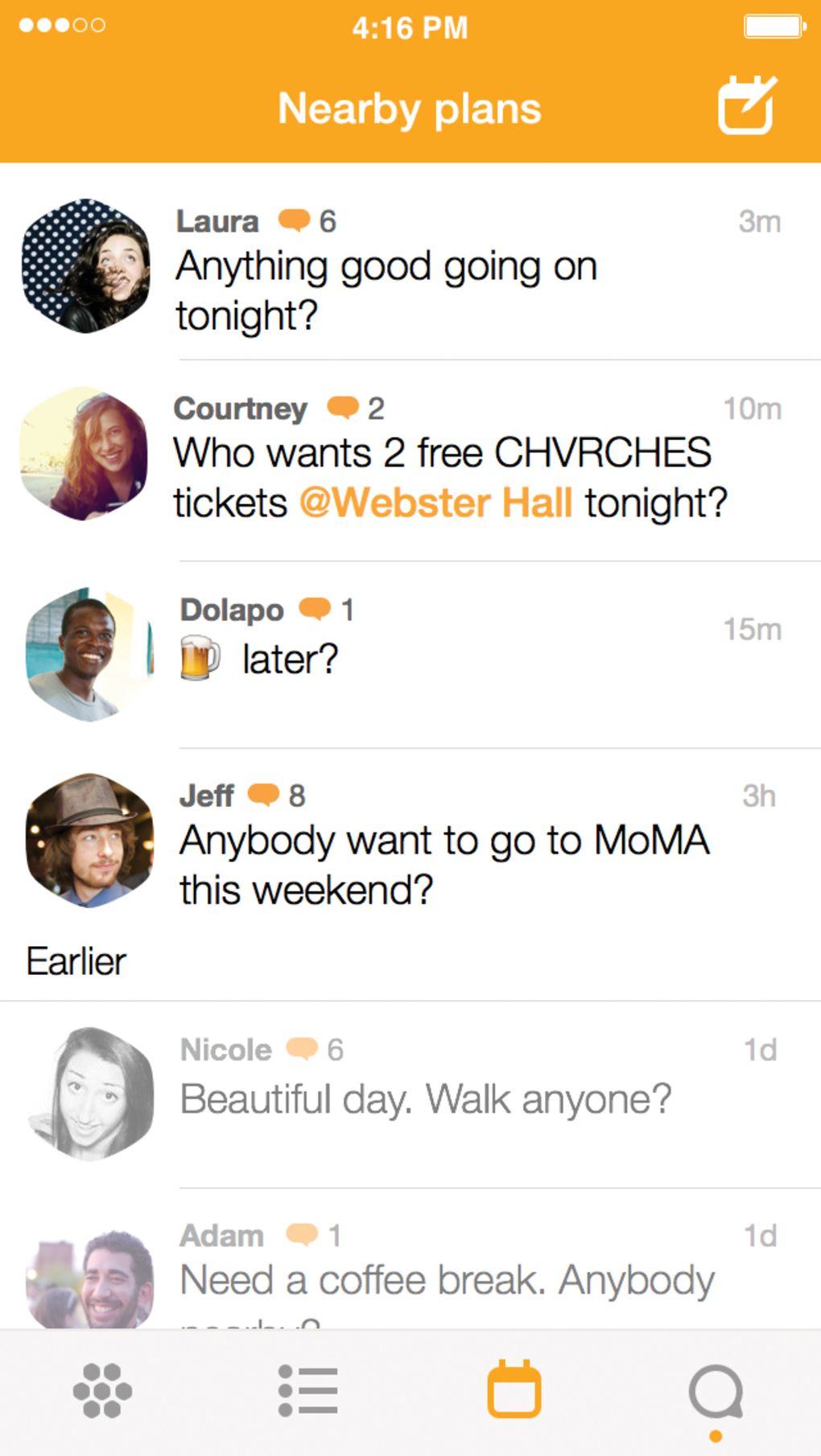Select the calendar plans tab
Viewport: 821px width, 1456px height.
coord(514,1389)
